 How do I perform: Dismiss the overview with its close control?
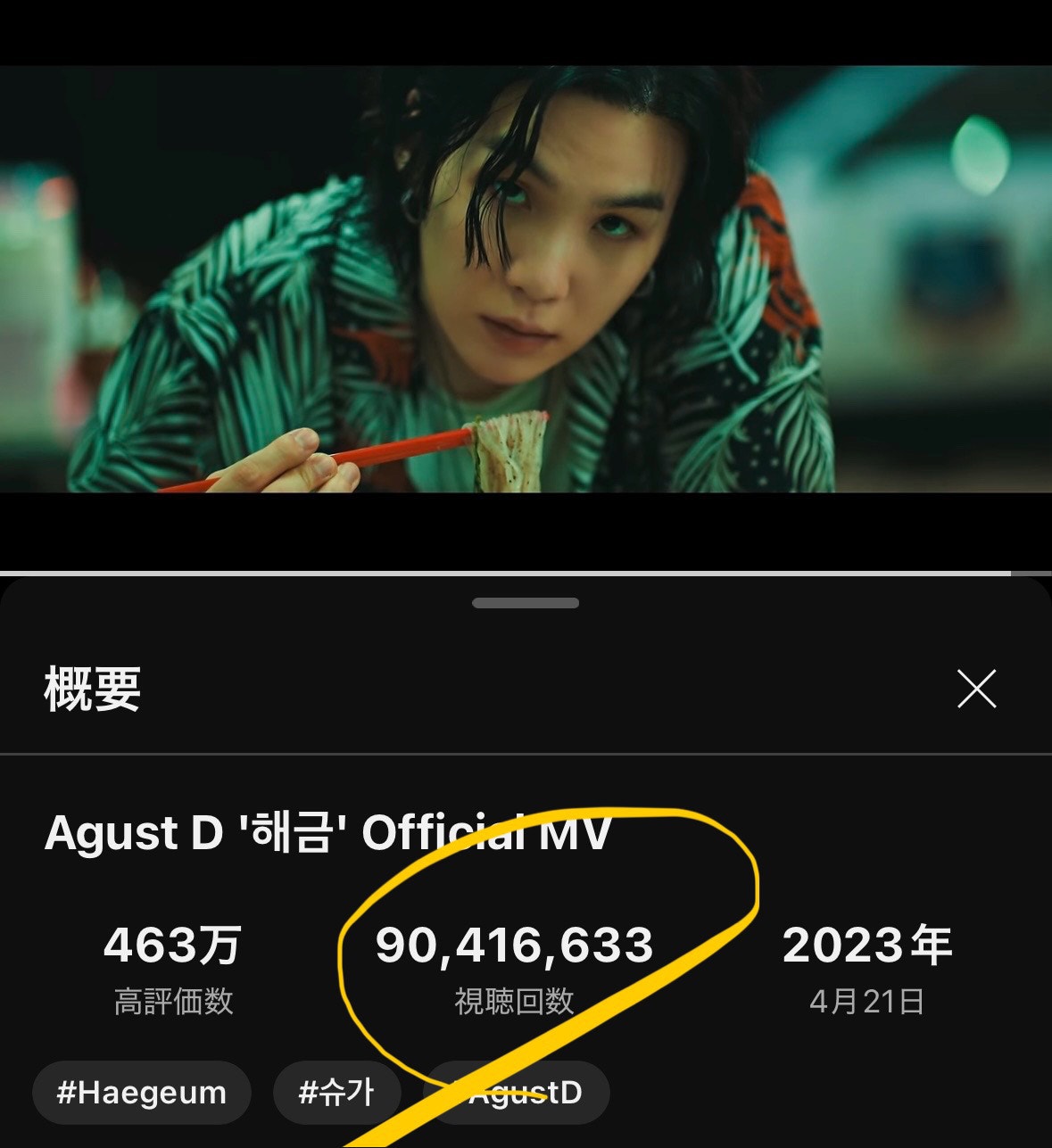pos(979,688)
